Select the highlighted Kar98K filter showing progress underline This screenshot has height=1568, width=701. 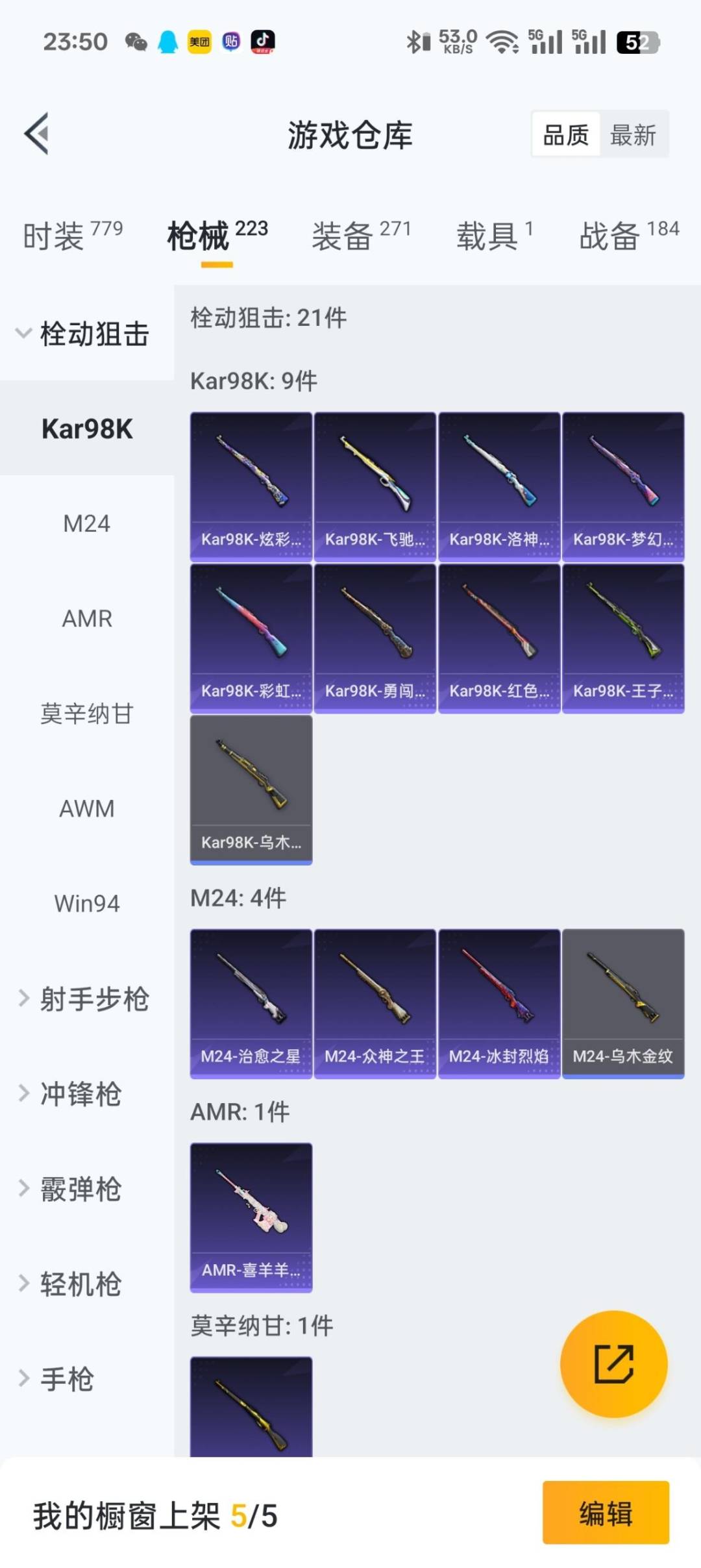pos(86,429)
